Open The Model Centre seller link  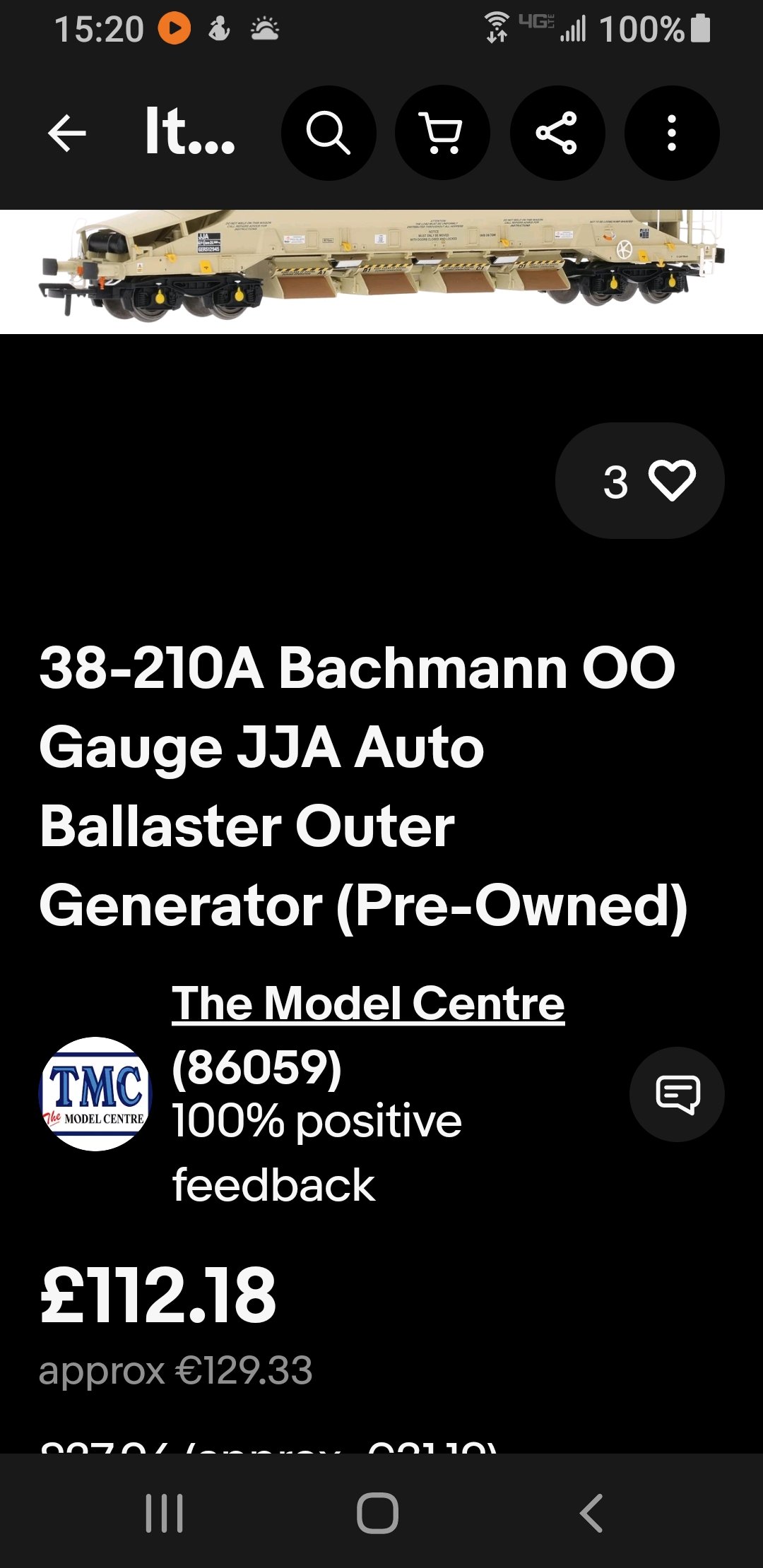368,1003
